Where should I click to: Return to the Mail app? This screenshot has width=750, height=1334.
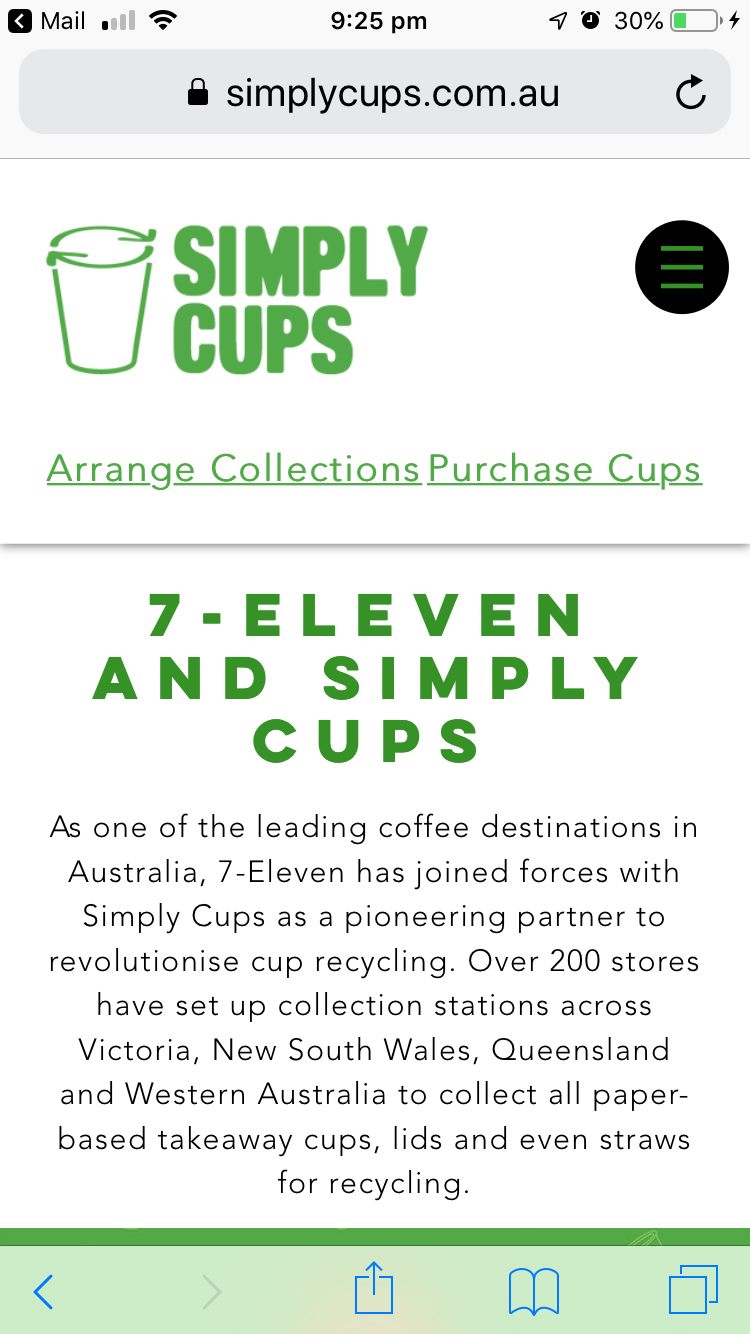click(48, 20)
